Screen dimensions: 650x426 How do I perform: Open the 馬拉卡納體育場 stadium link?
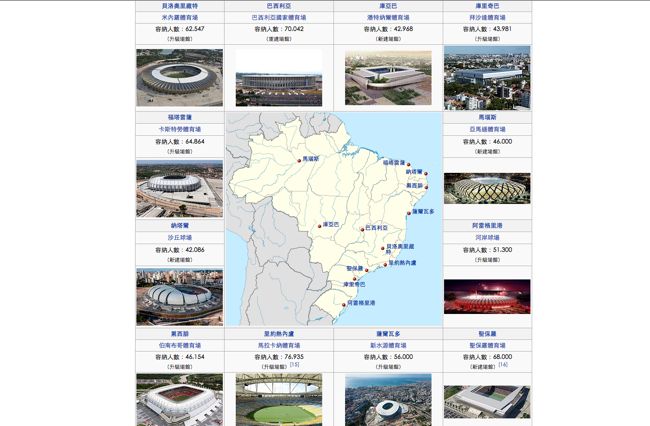coord(279,345)
